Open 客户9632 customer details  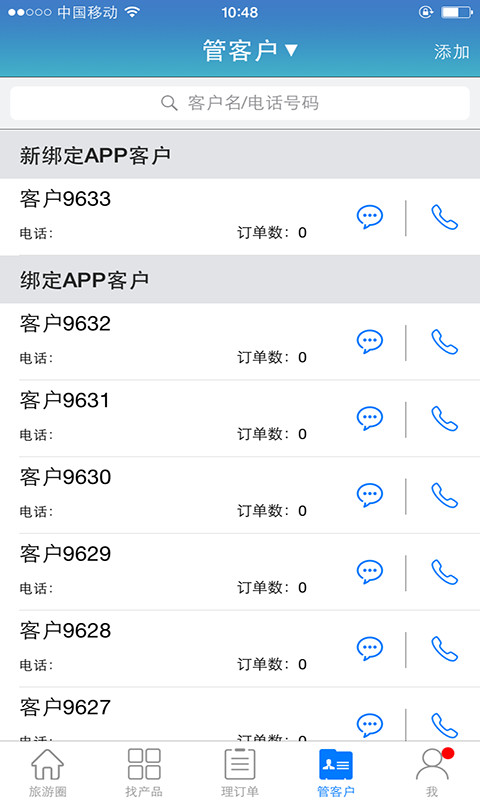point(240,341)
